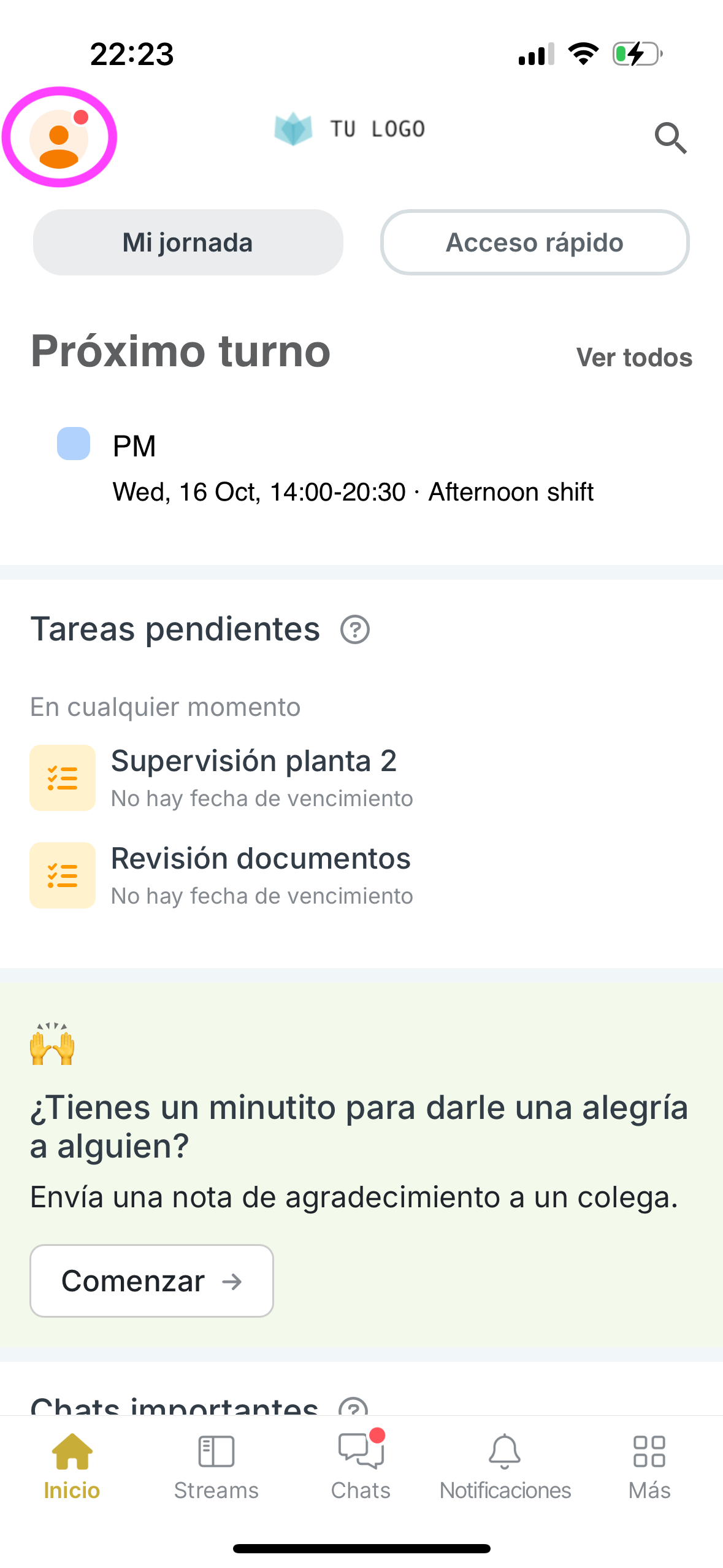This screenshot has width=723, height=1568.
Task: Open the PM afternoon shift
Action: pos(361,468)
